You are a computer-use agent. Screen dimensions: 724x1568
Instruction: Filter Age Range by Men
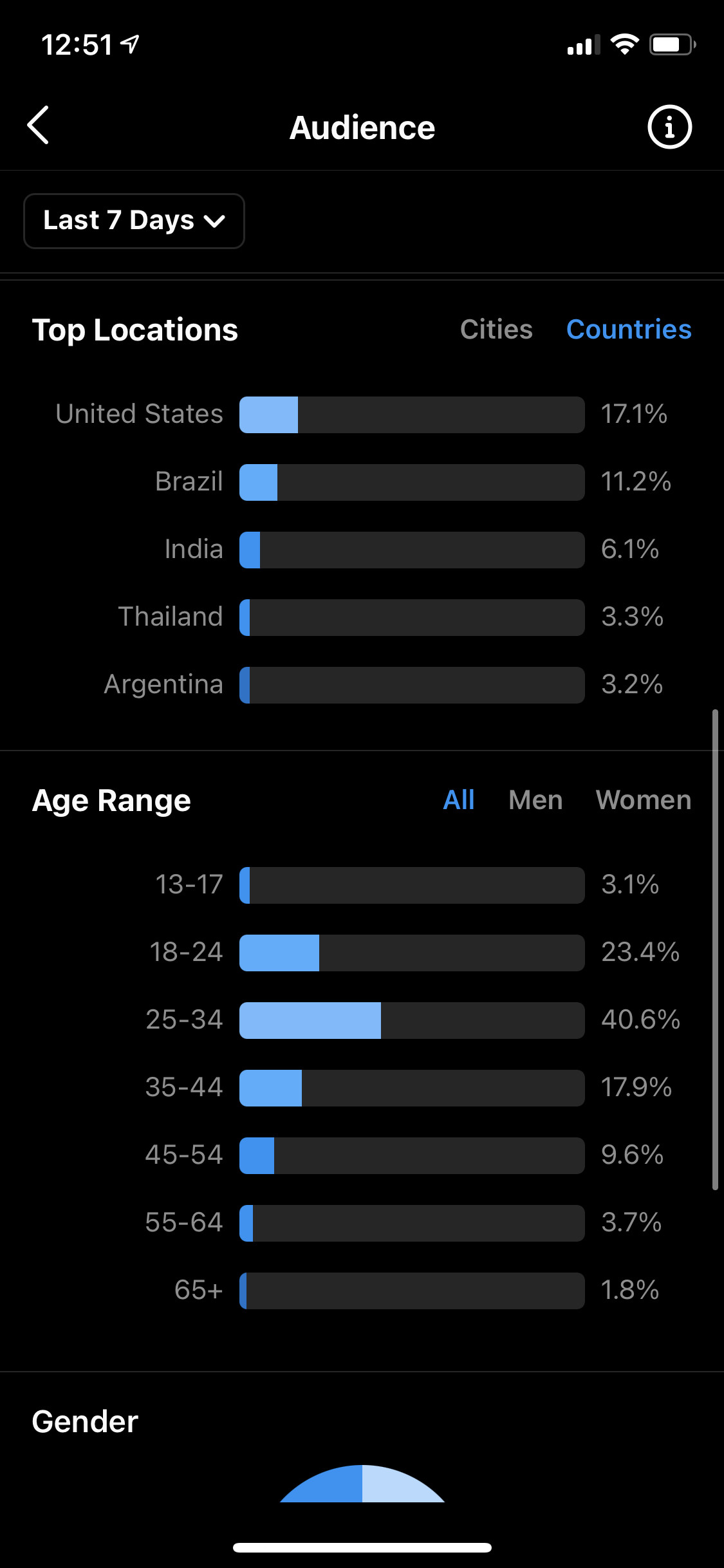tap(535, 800)
